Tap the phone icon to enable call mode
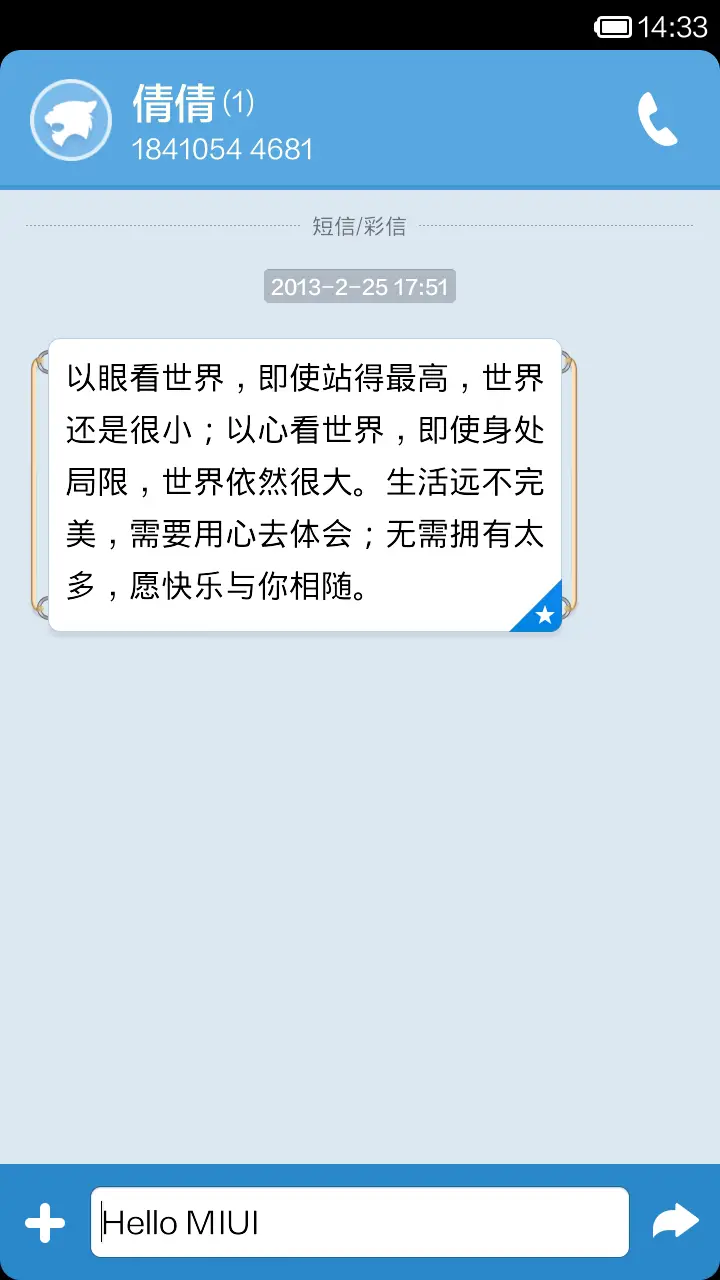The width and height of the screenshot is (720, 1280). click(x=659, y=121)
